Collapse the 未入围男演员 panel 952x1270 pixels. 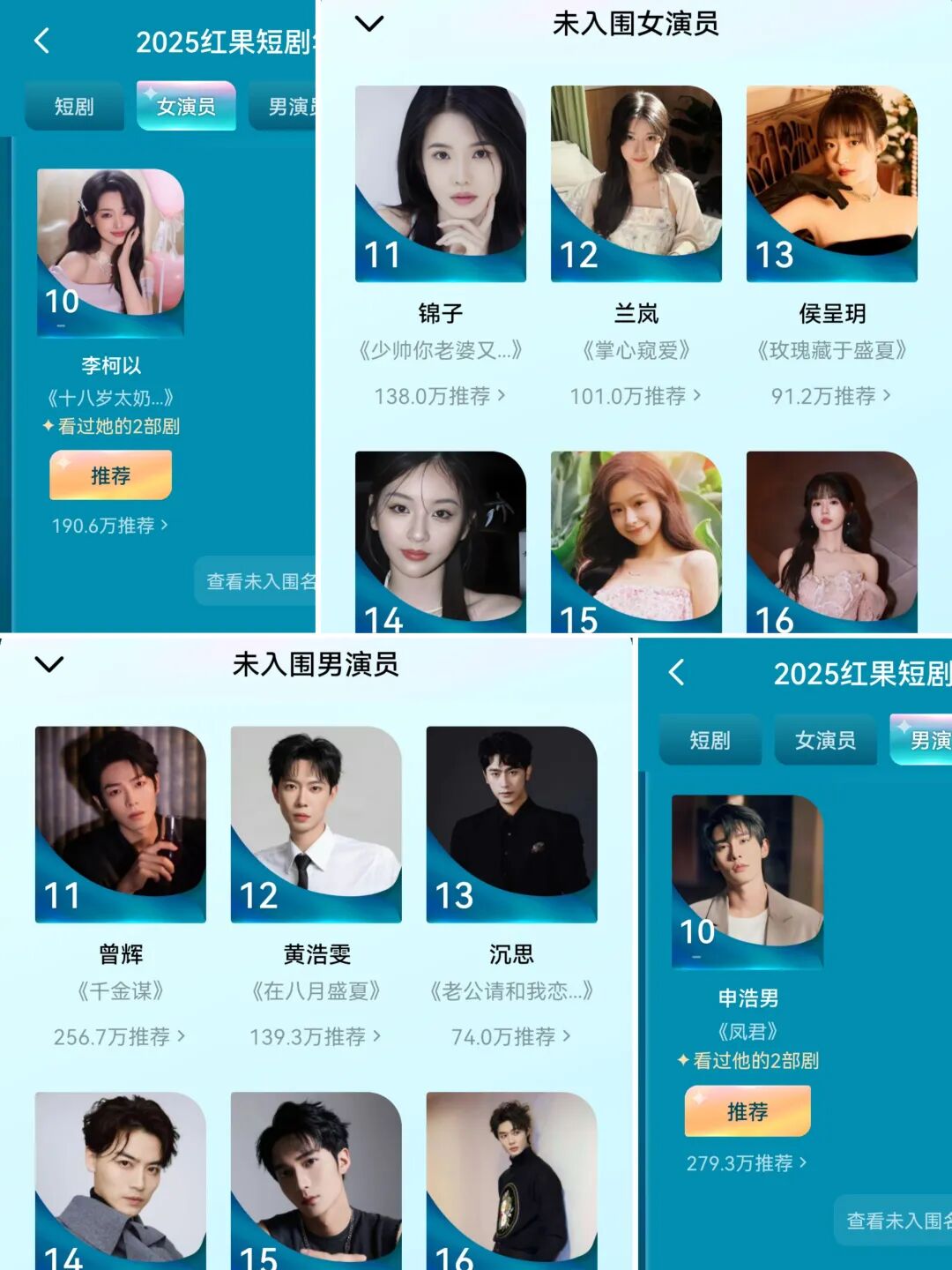tap(50, 664)
